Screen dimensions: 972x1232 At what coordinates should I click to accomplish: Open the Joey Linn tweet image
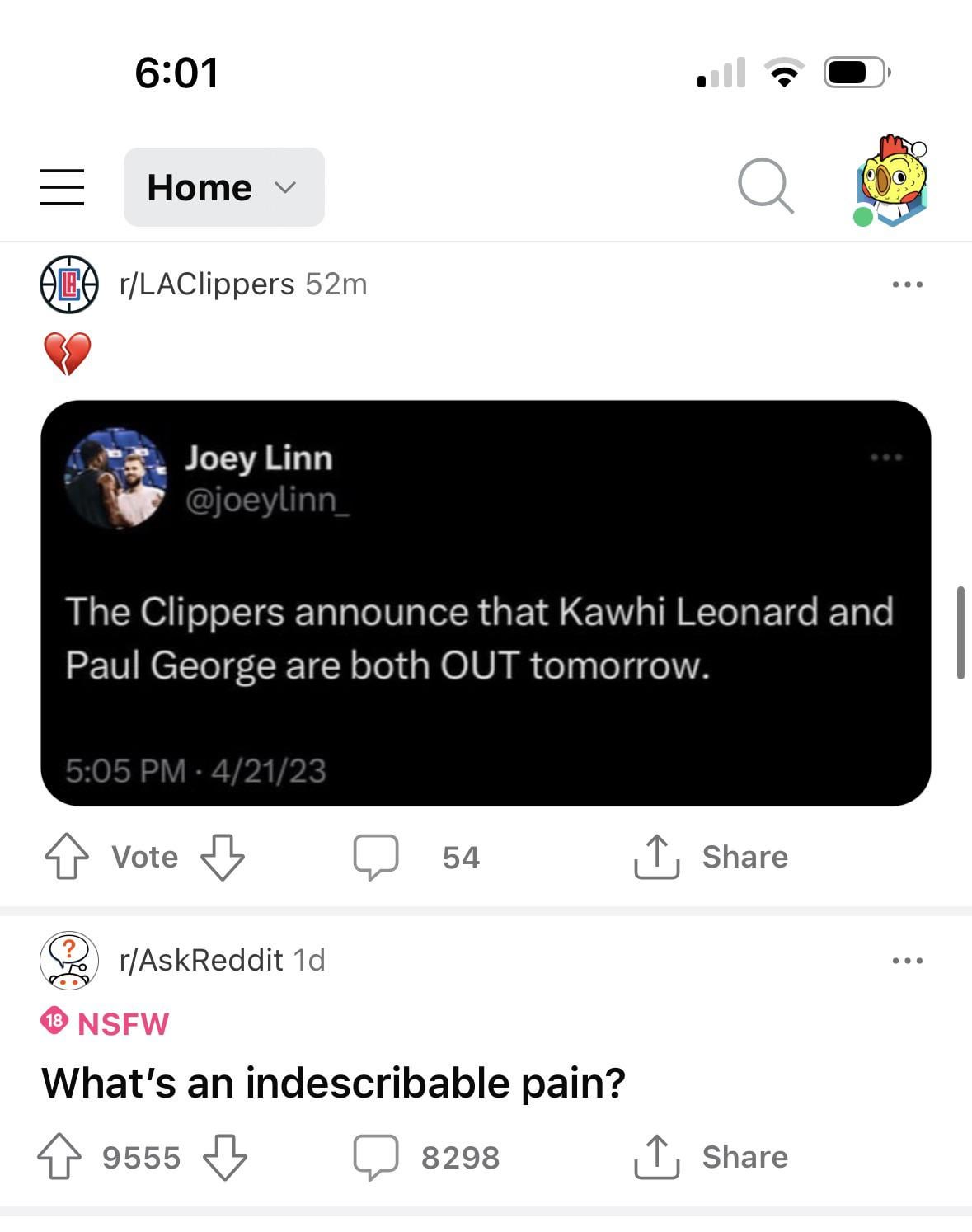[486, 603]
